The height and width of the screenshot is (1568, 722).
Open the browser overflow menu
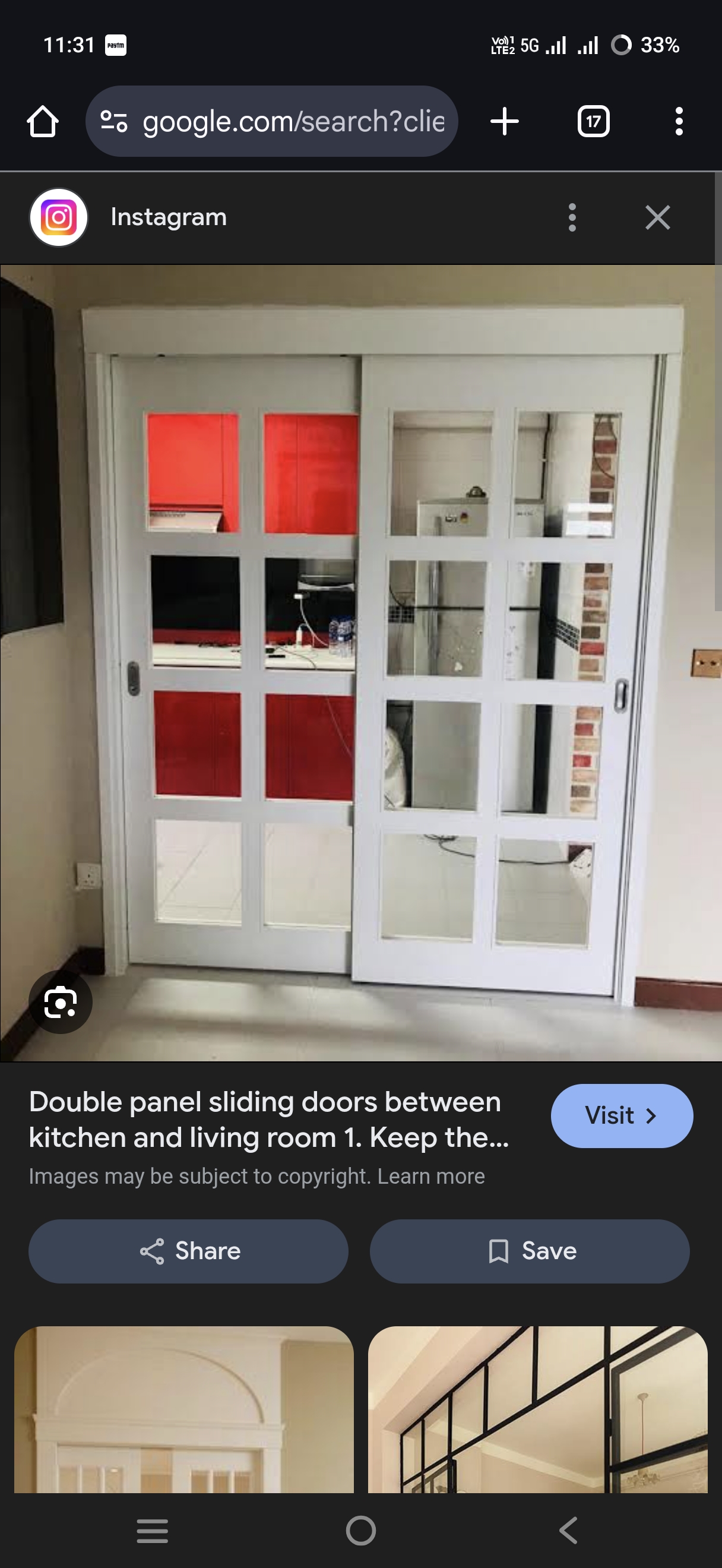679,122
